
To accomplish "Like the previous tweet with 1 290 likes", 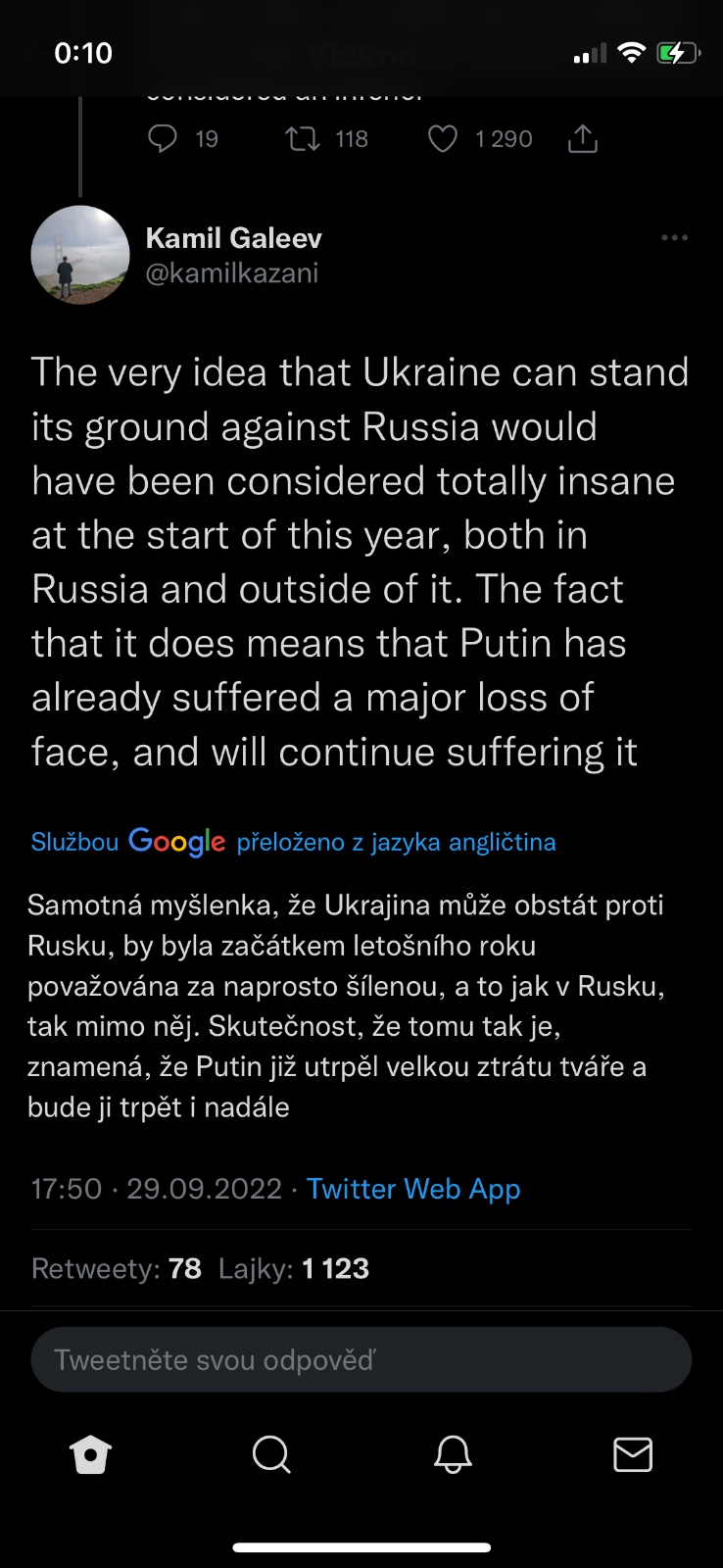I will pos(443,139).
